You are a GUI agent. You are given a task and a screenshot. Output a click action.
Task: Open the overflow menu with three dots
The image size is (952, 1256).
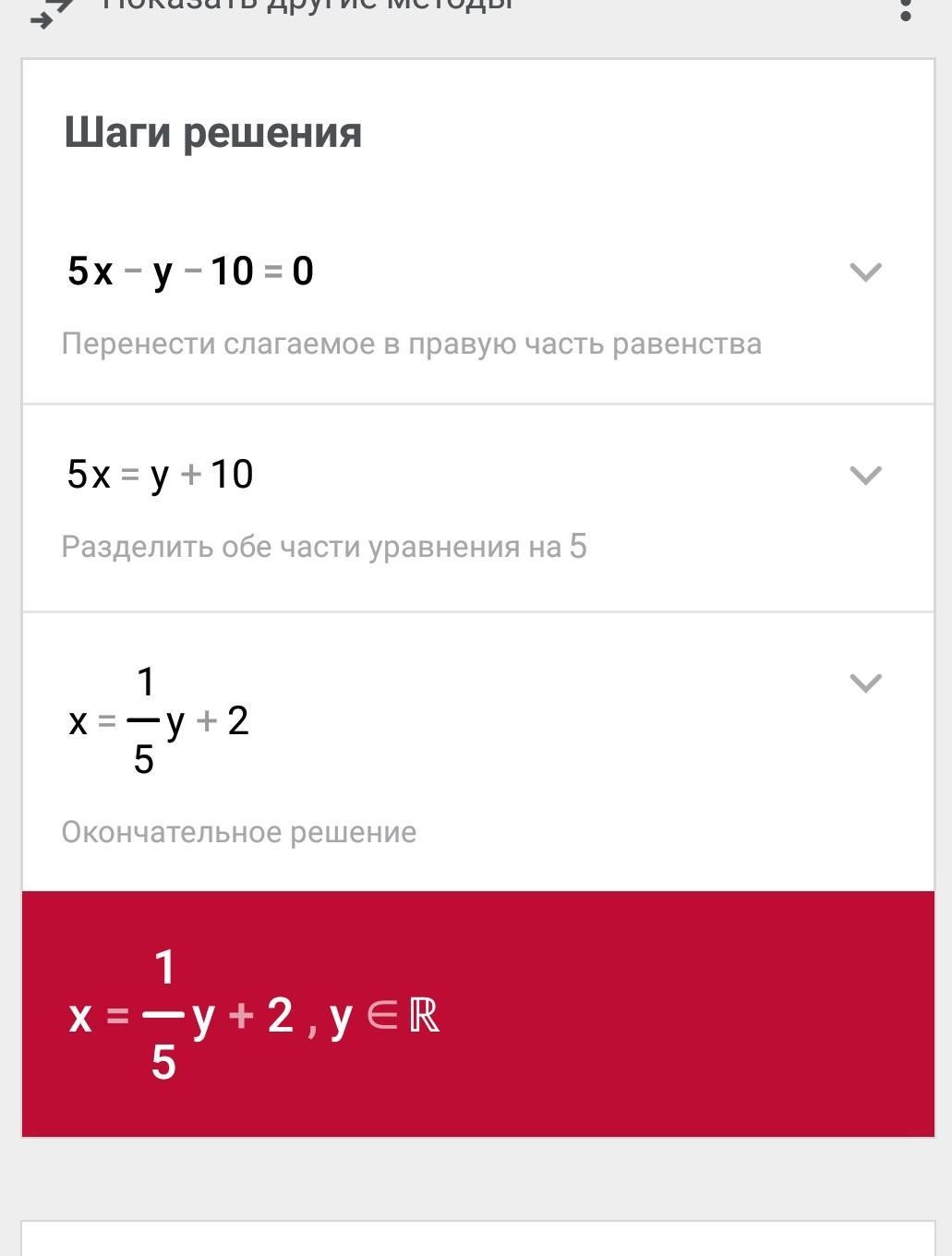point(905,8)
